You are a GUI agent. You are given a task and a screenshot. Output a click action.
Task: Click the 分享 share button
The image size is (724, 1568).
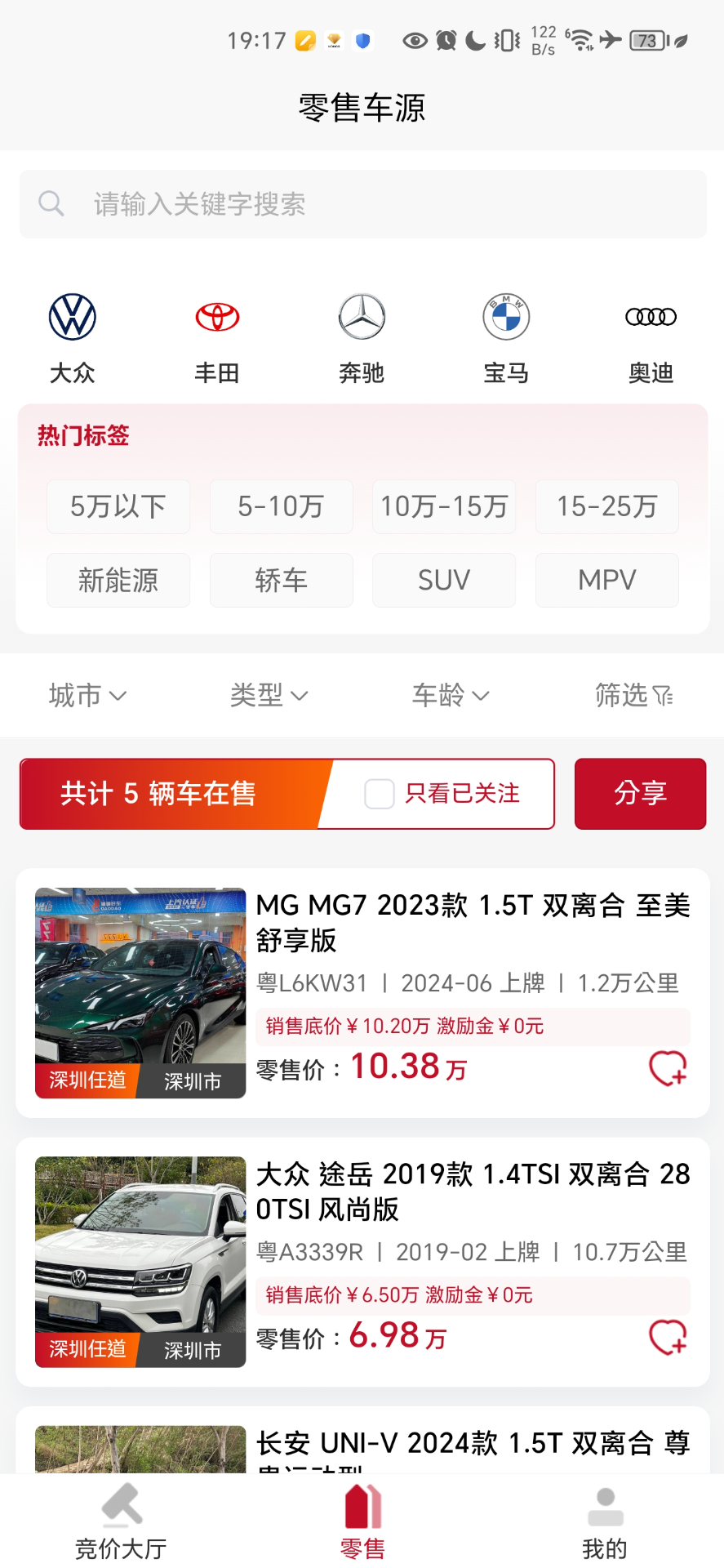639,793
